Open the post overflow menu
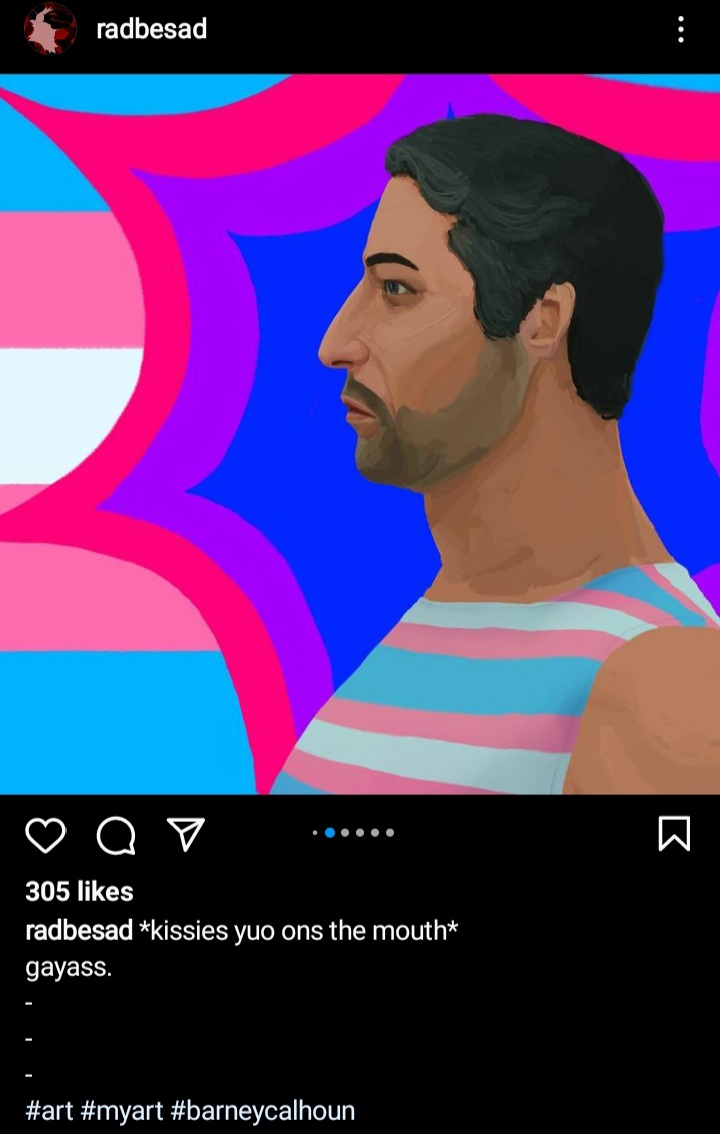Screen dimensions: 720x1134 [x=681, y=29]
